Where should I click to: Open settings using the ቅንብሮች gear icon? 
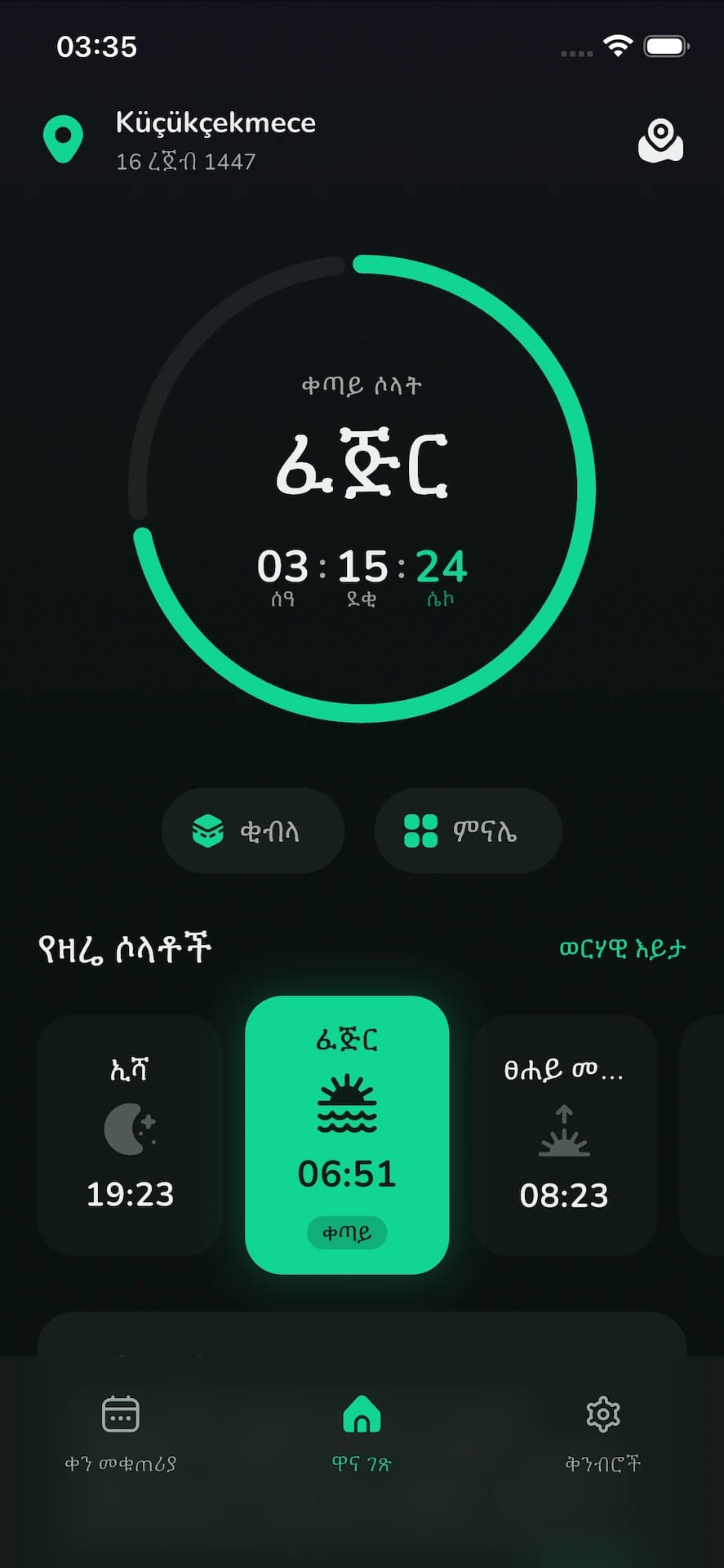602,1413
